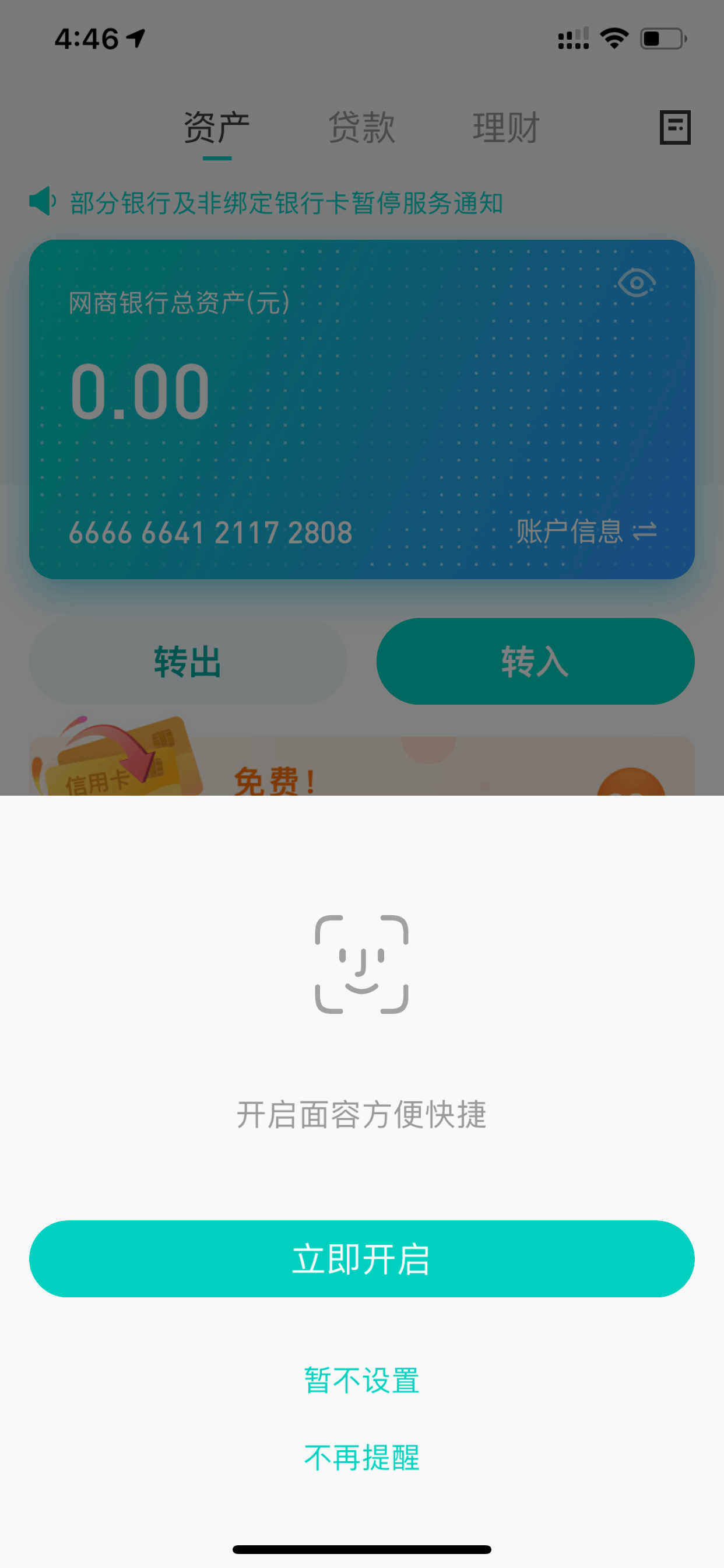This screenshot has width=724, height=1568.
Task: Tap the 转入 transfer in button
Action: click(535, 661)
